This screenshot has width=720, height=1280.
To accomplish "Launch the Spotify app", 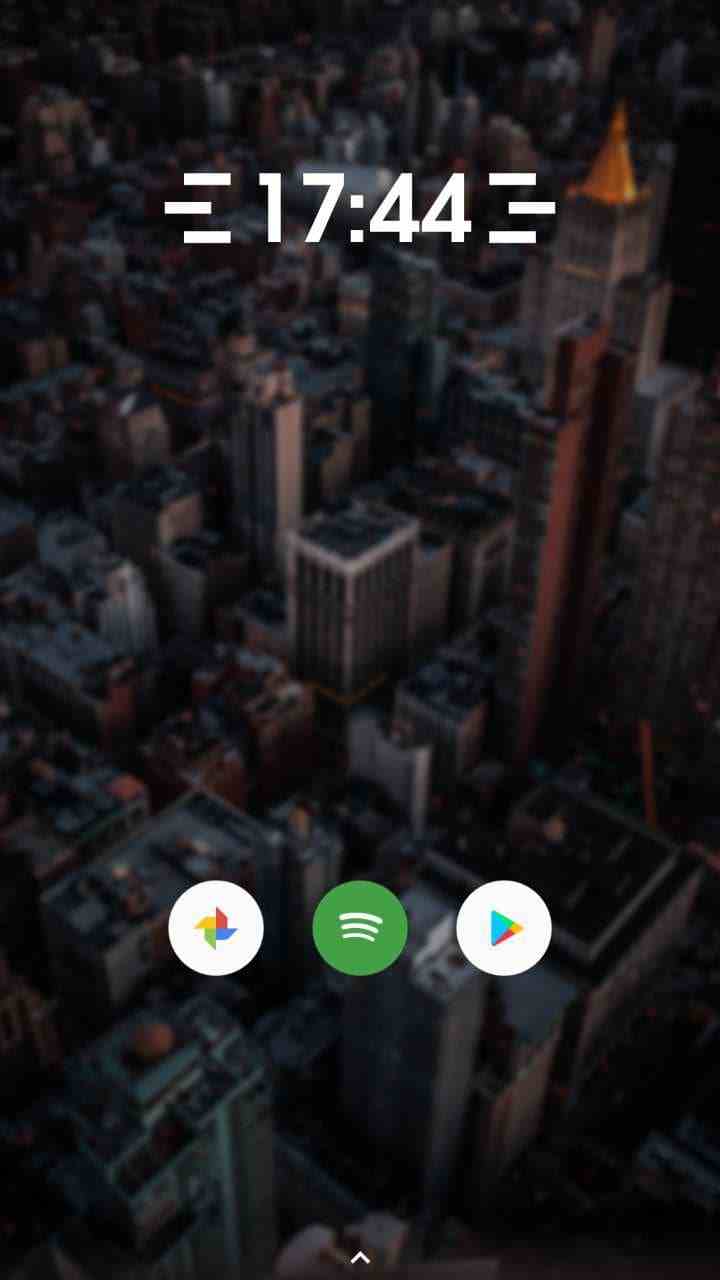I will click(360, 928).
